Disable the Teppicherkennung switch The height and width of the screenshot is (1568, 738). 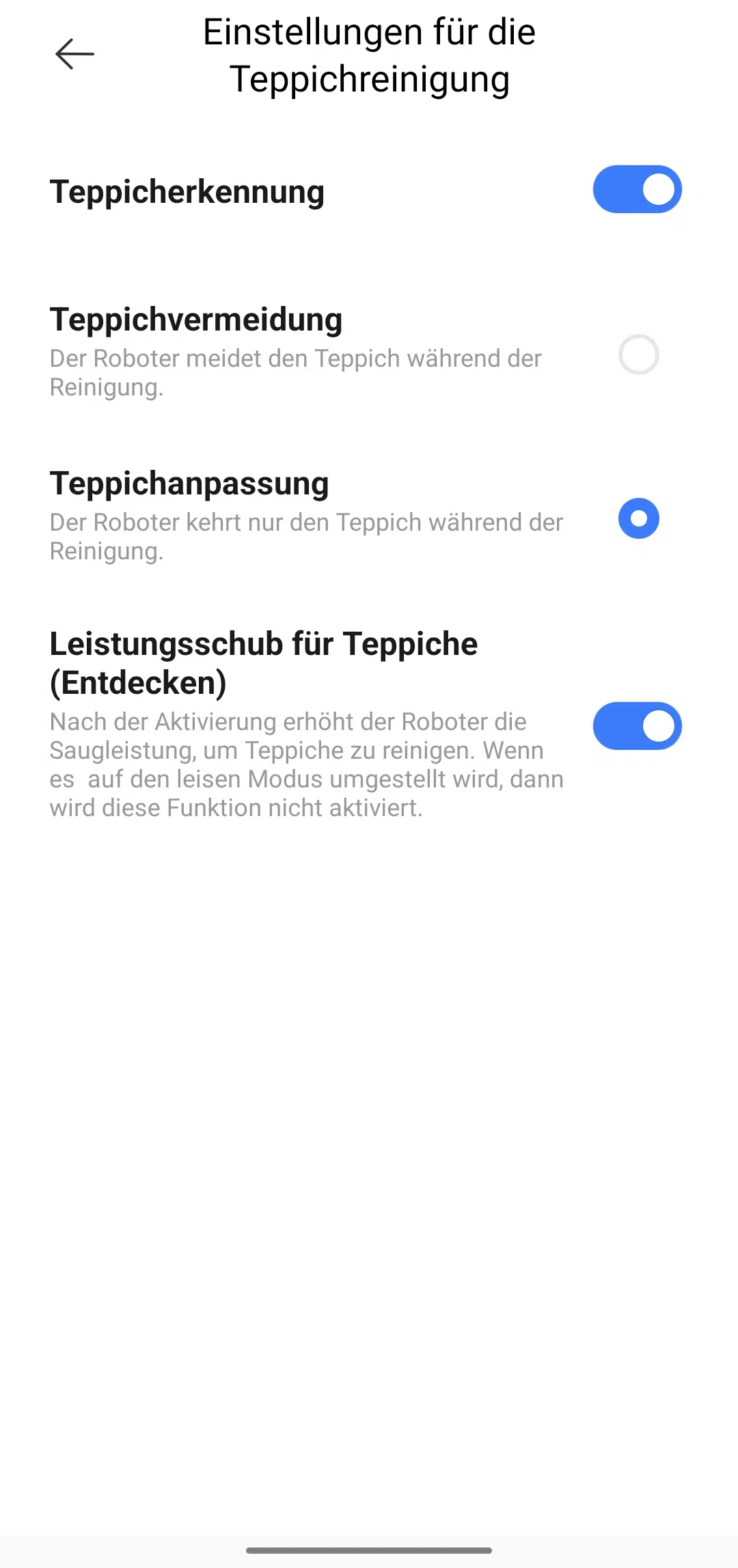click(637, 189)
